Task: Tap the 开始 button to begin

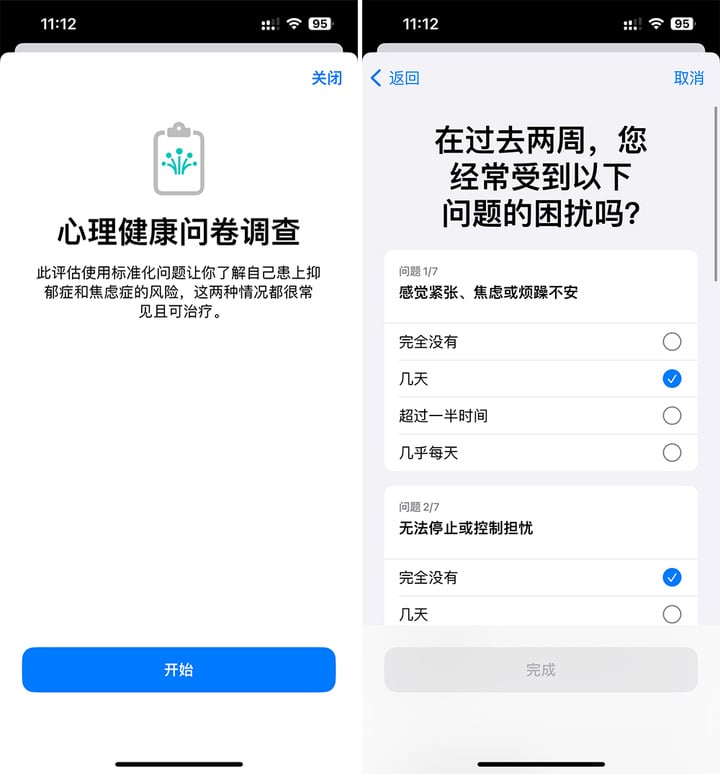Action: 179,670
